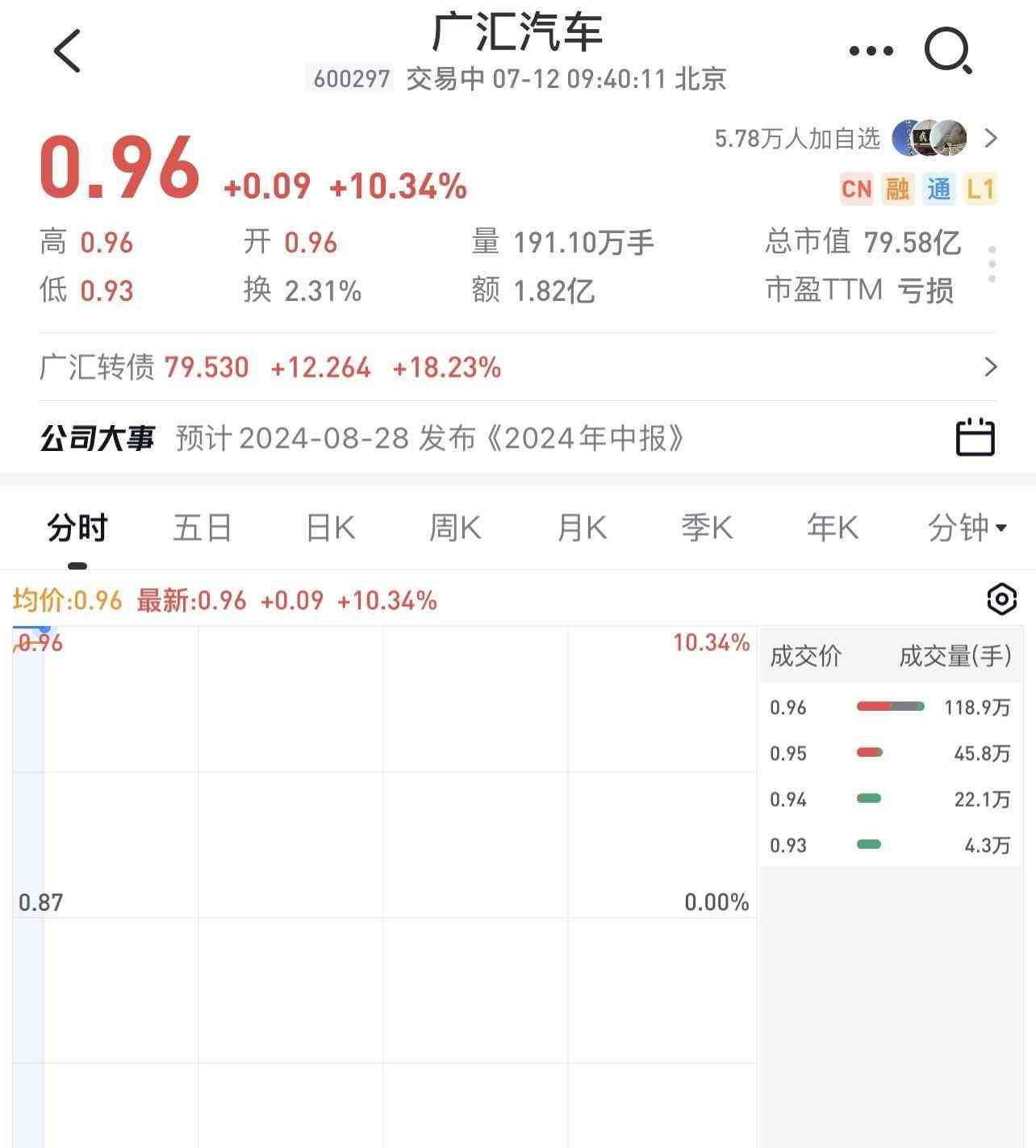Switch to the 年K chart tab
Screen dimensions: 1036x1148
[832, 528]
